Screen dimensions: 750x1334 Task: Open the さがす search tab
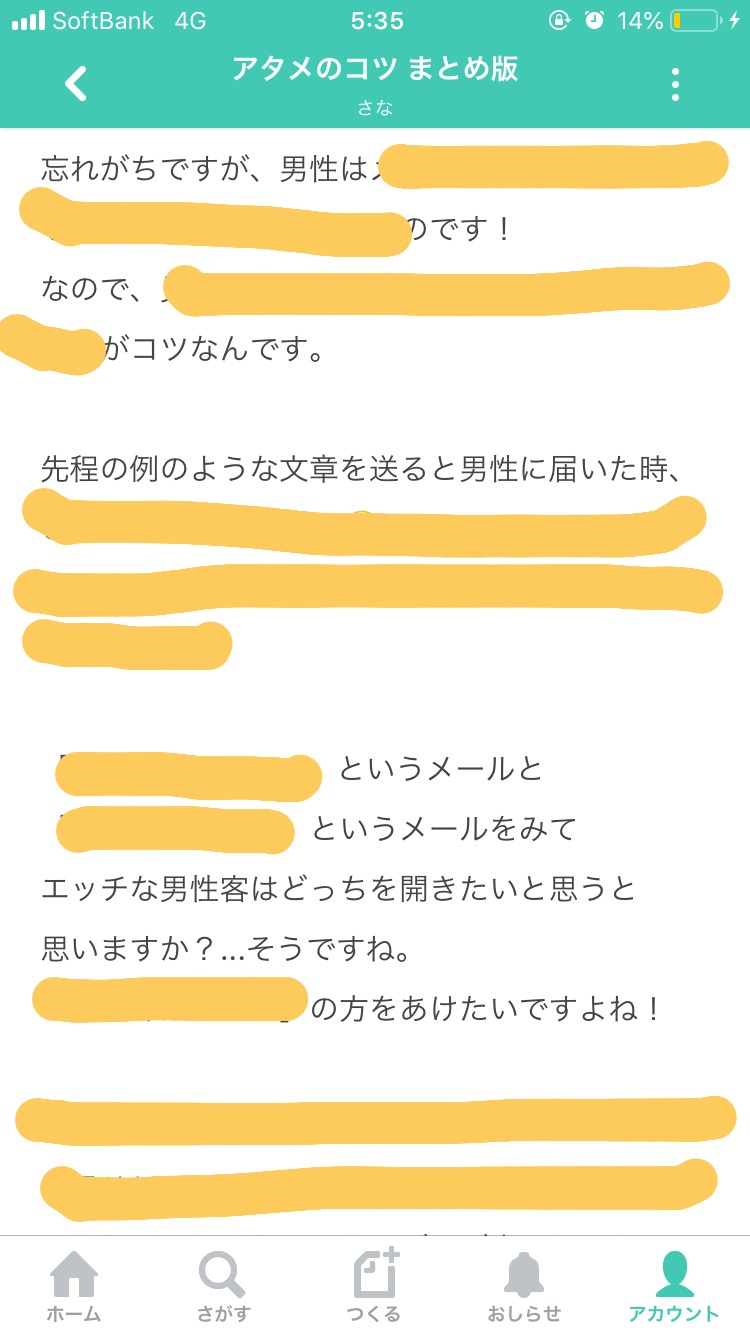(x=223, y=1286)
